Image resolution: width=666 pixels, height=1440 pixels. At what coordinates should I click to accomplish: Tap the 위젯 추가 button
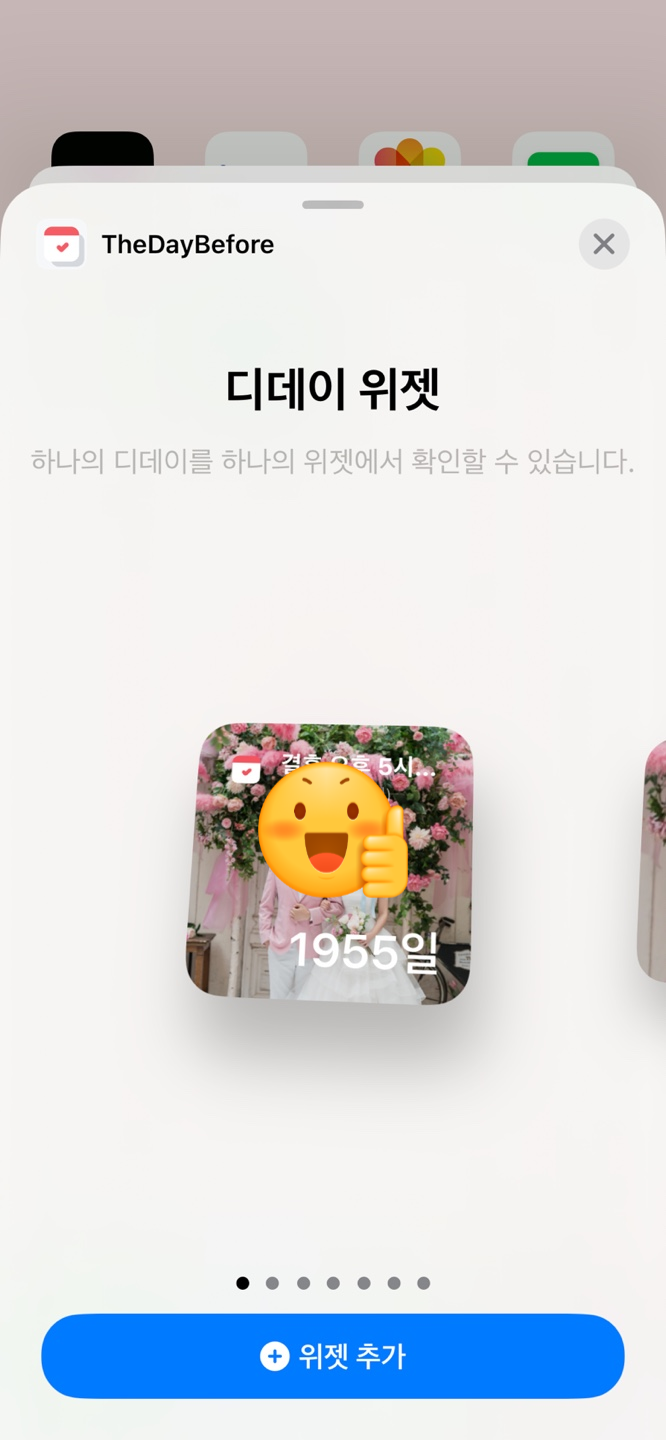(333, 1356)
